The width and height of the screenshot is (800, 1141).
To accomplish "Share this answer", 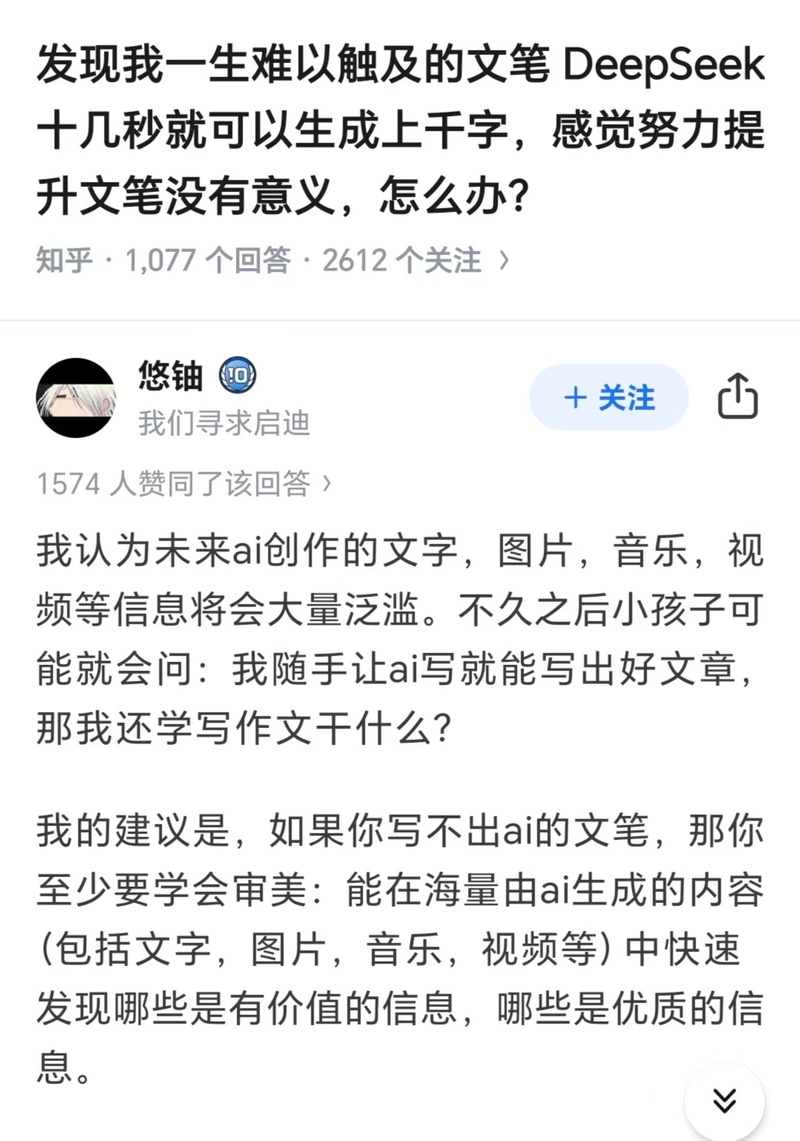I will click(738, 397).
